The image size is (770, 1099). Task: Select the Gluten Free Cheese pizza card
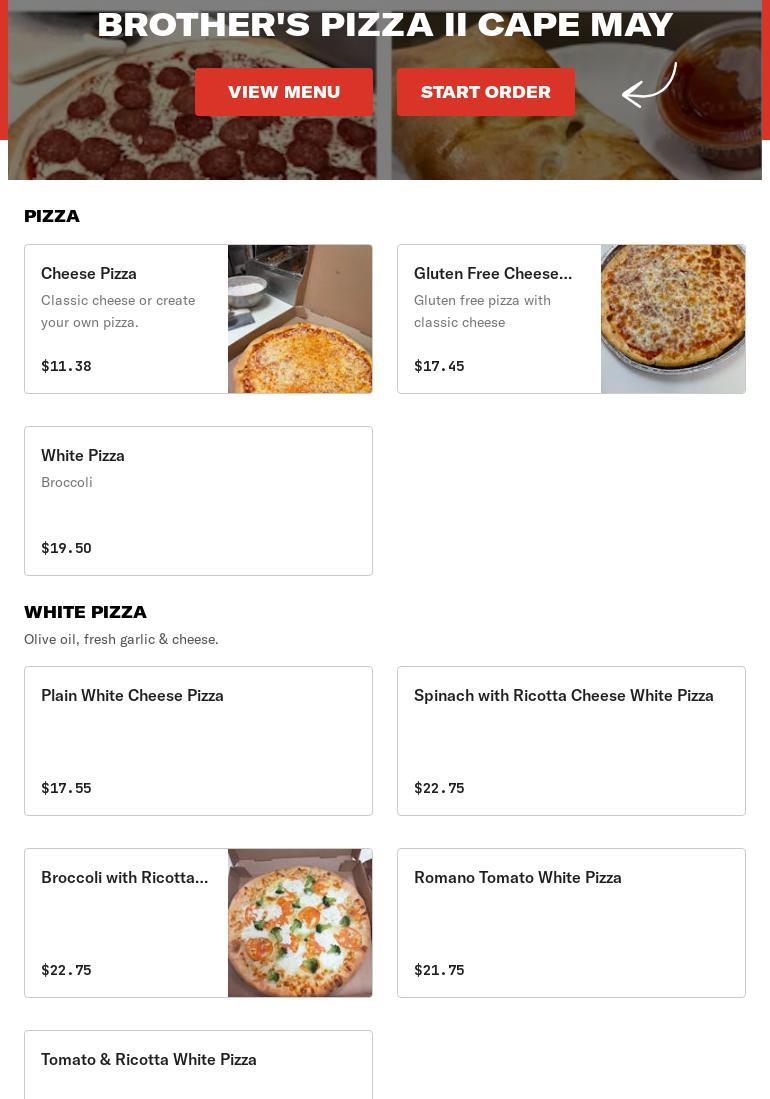[x=571, y=319]
